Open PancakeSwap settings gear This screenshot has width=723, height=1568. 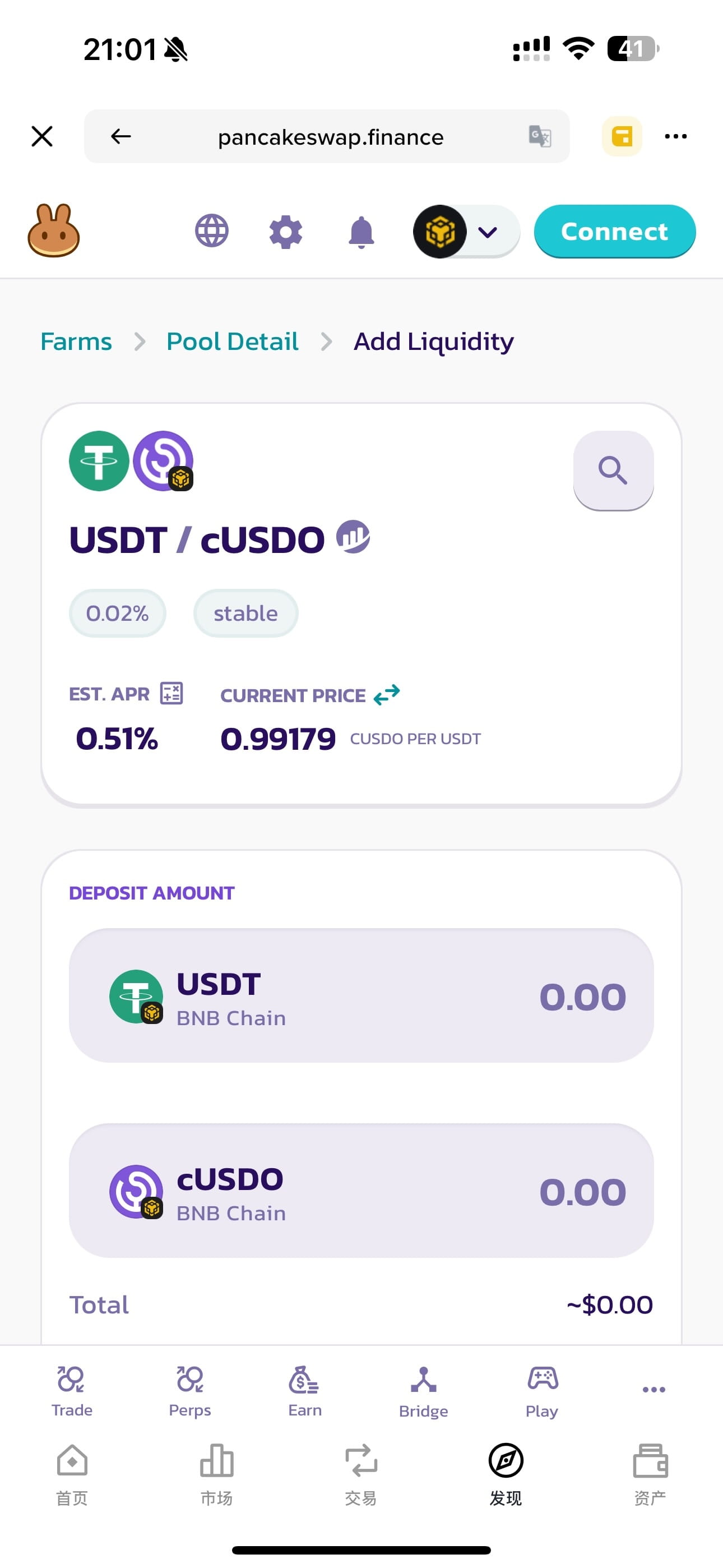[285, 232]
